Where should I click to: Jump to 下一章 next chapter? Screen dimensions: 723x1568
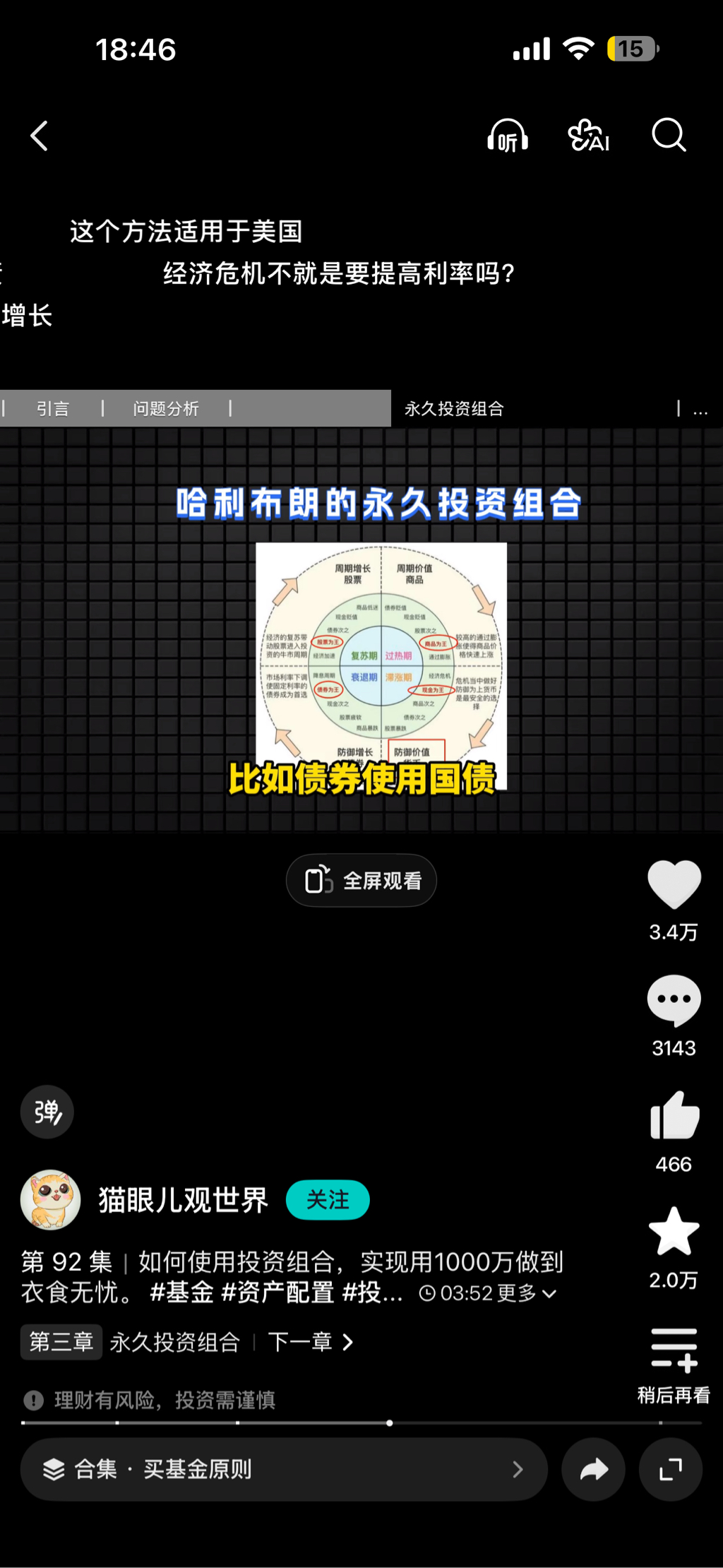tap(311, 1342)
